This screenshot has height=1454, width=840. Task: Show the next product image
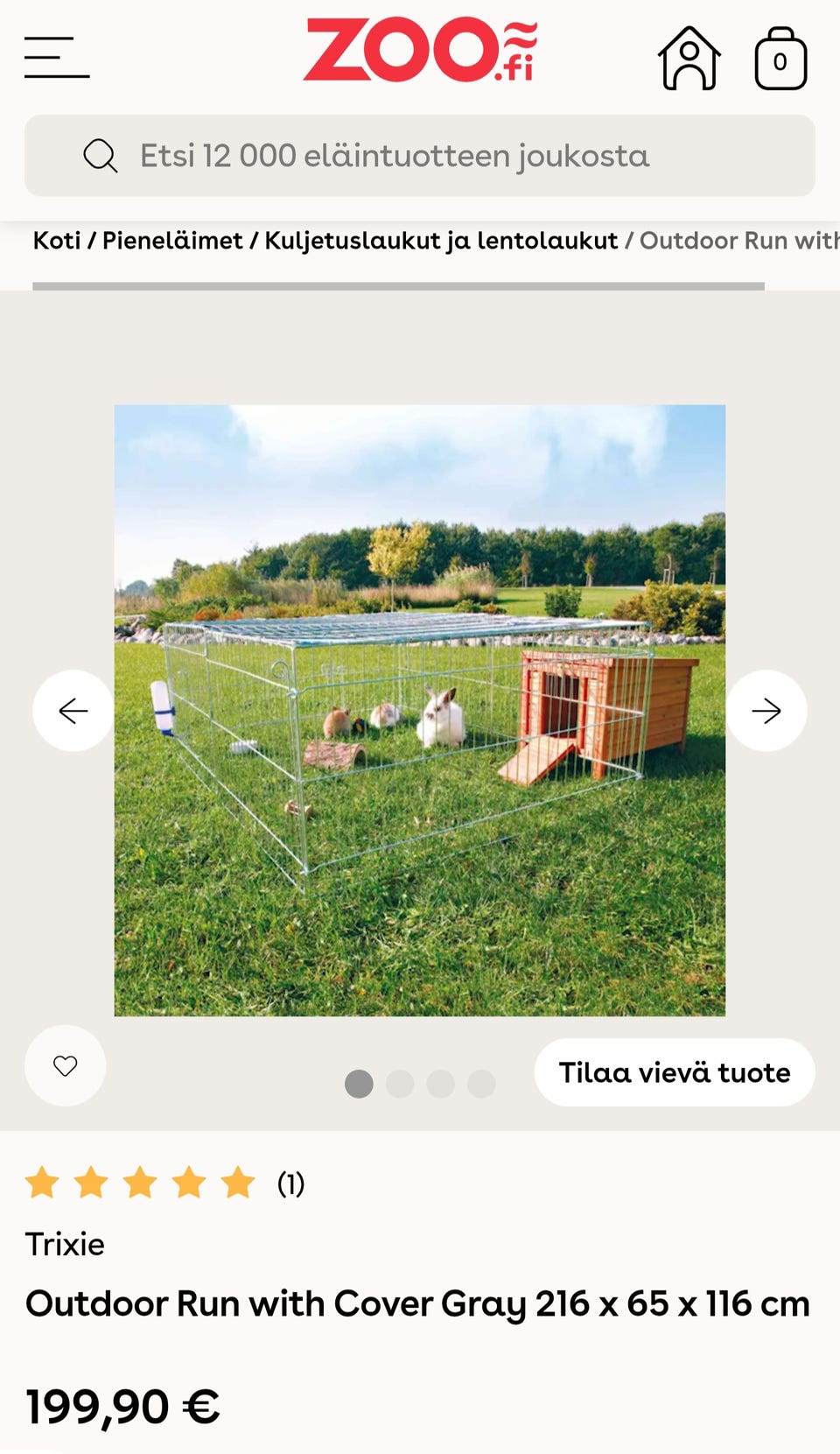tap(766, 711)
